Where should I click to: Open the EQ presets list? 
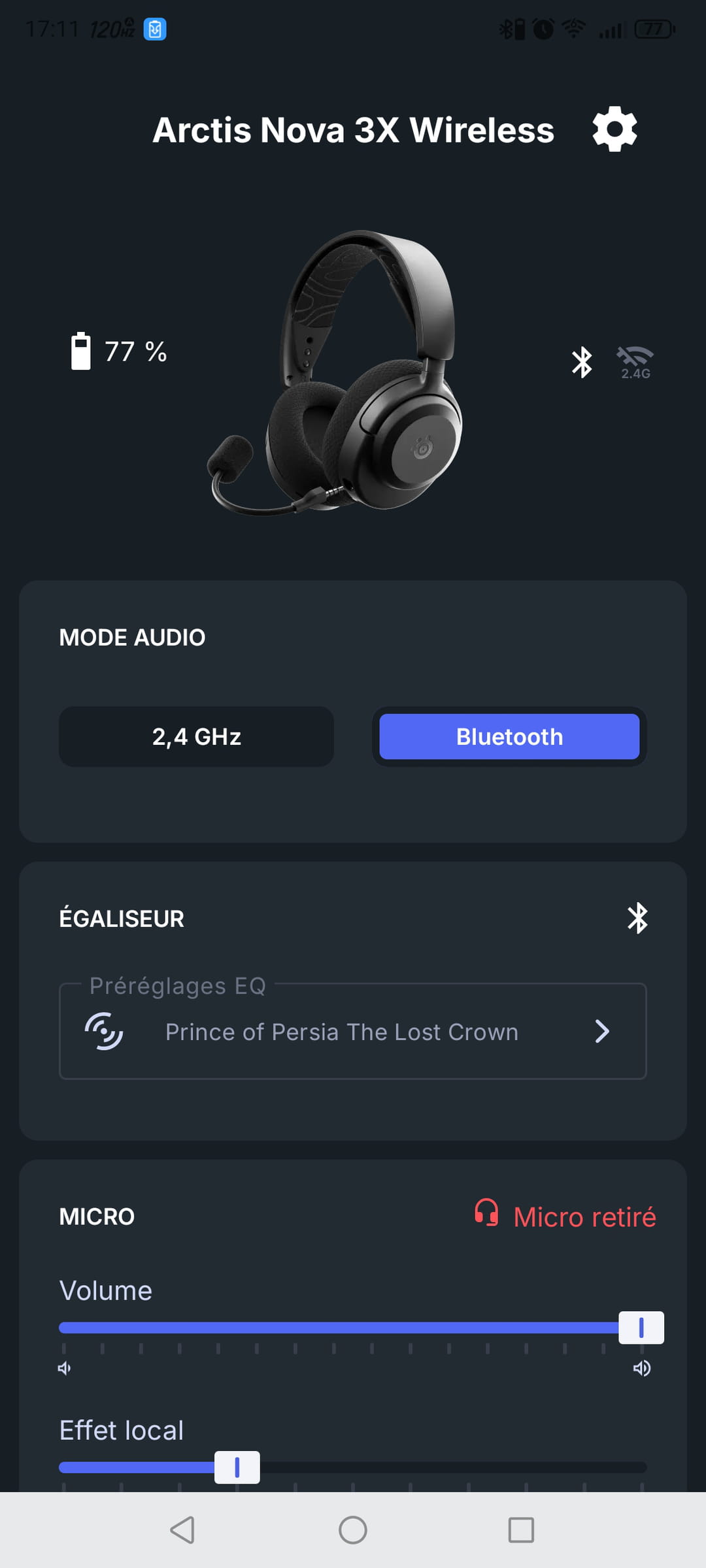click(x=353, y=1032)
